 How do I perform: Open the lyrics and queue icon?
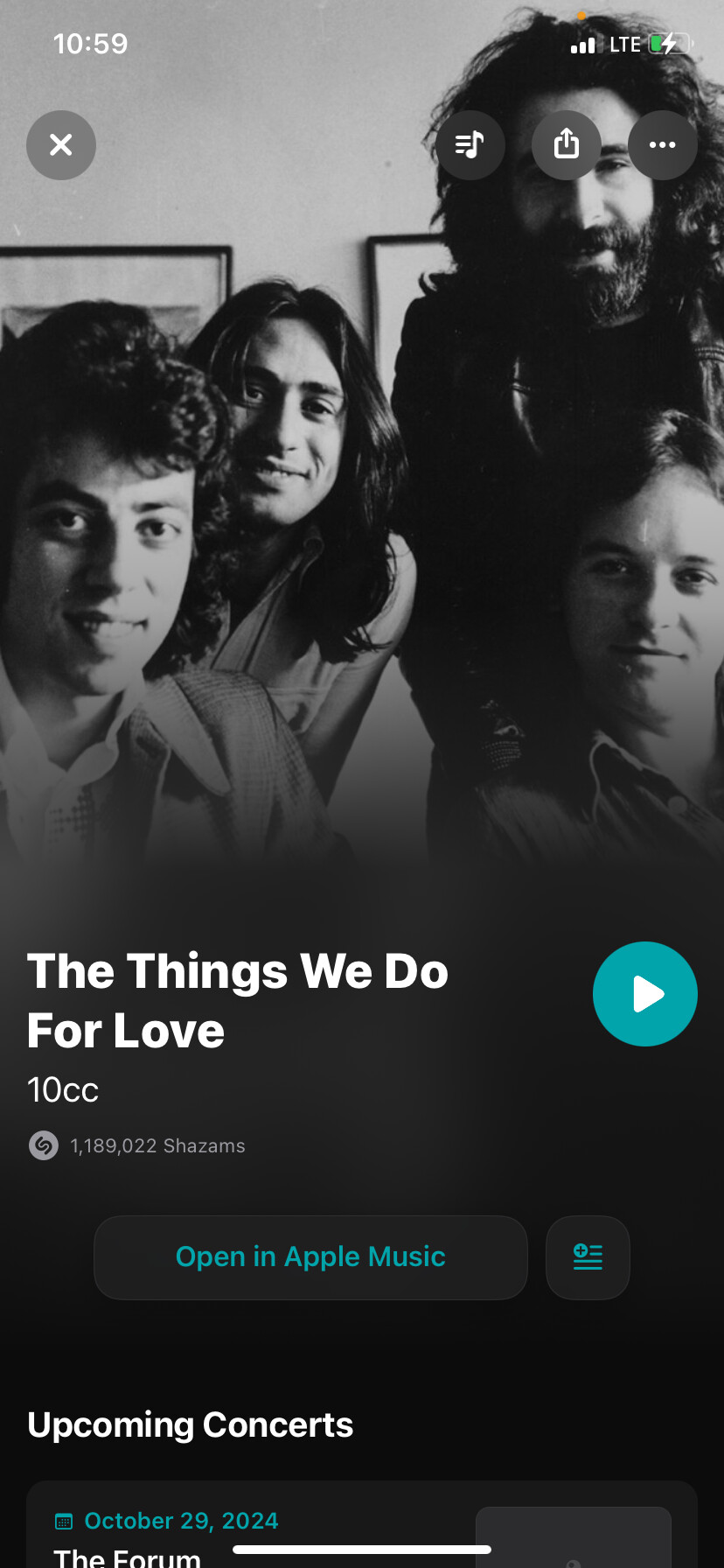tap(470, 145)
